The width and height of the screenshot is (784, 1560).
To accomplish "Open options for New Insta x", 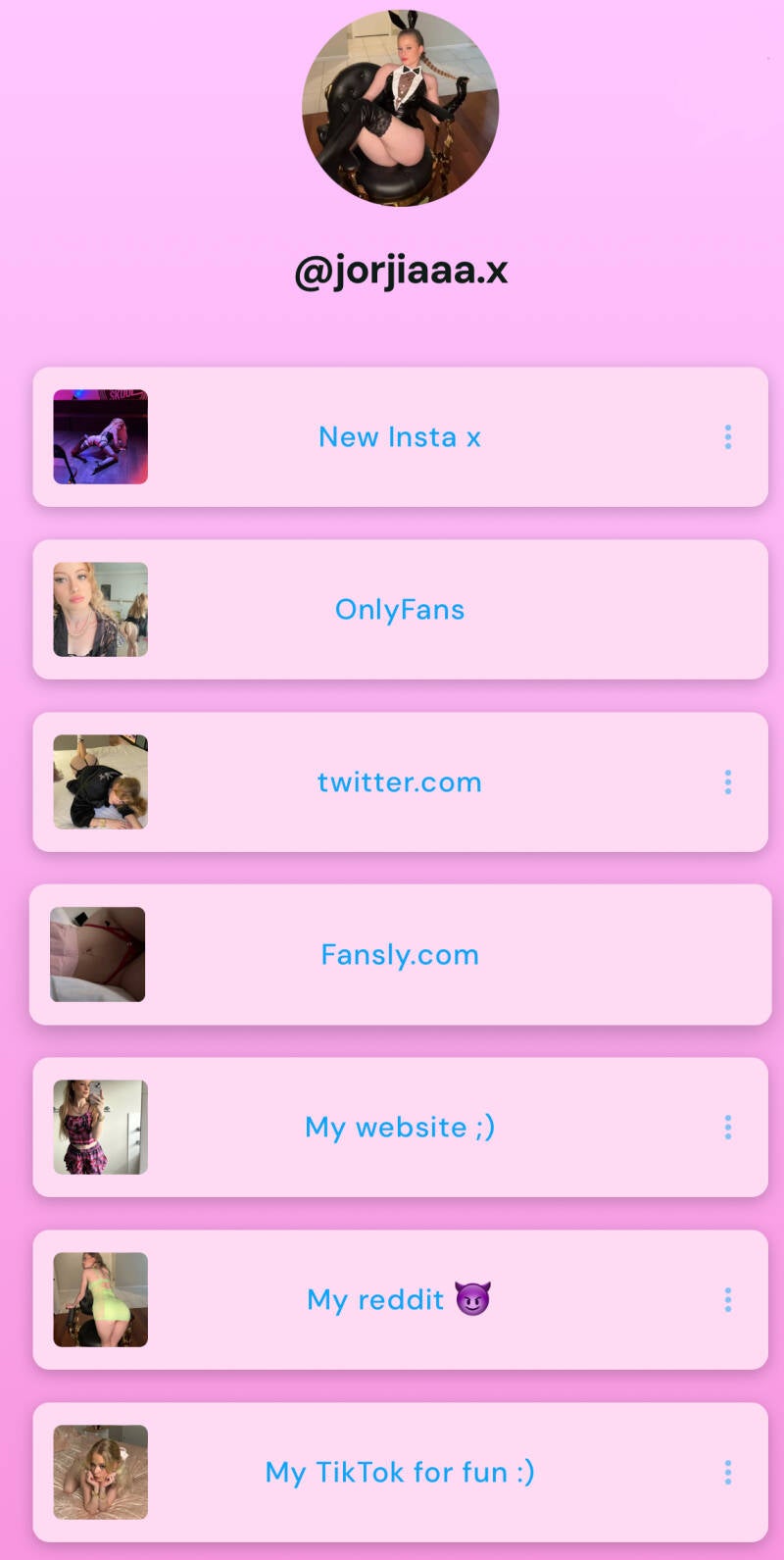I will tap(728, 437).
